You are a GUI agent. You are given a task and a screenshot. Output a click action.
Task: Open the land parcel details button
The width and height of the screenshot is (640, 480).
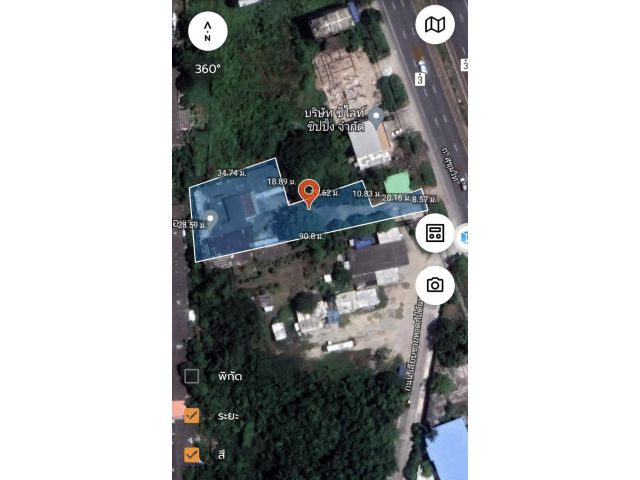pyautogui.click(x=435, y=234)
